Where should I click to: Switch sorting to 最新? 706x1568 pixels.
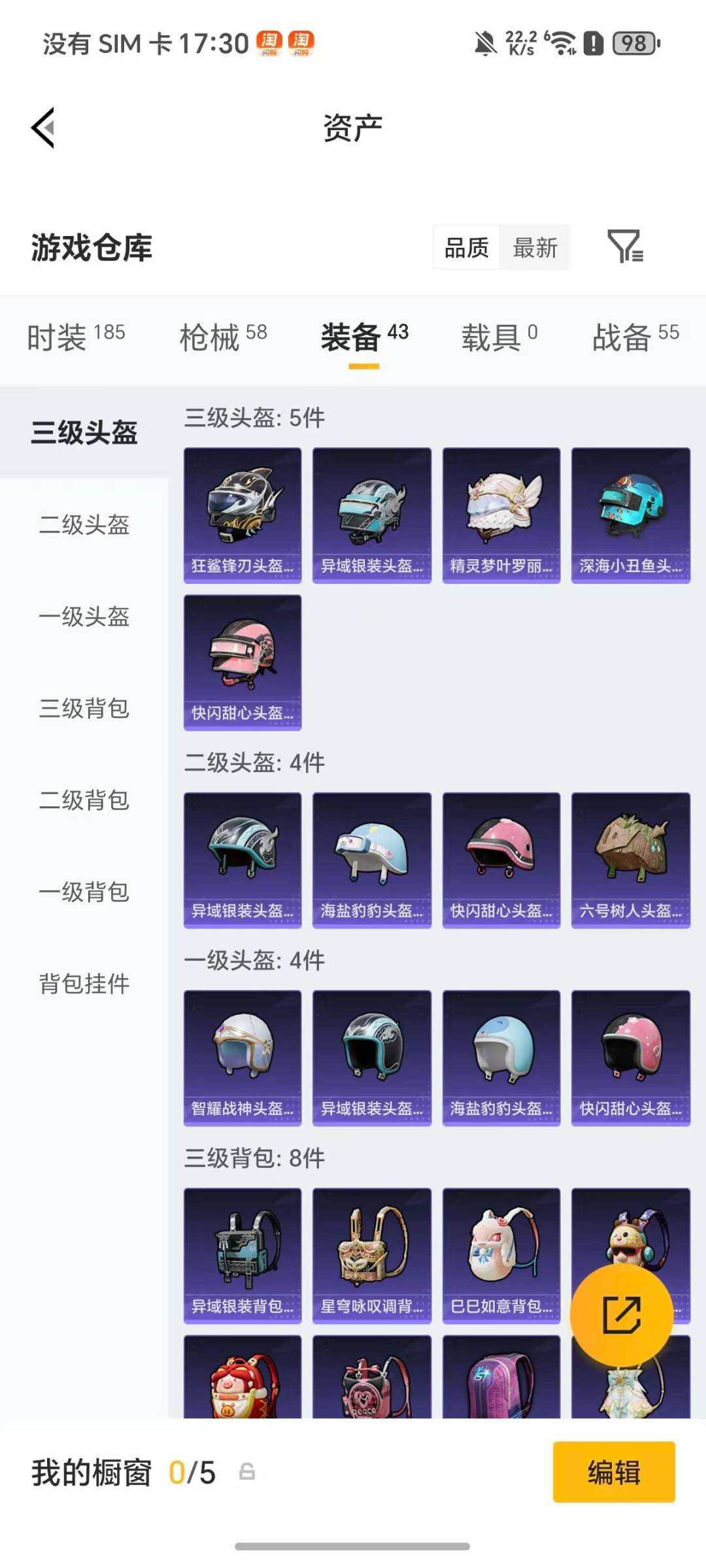[x=535, y=247]
